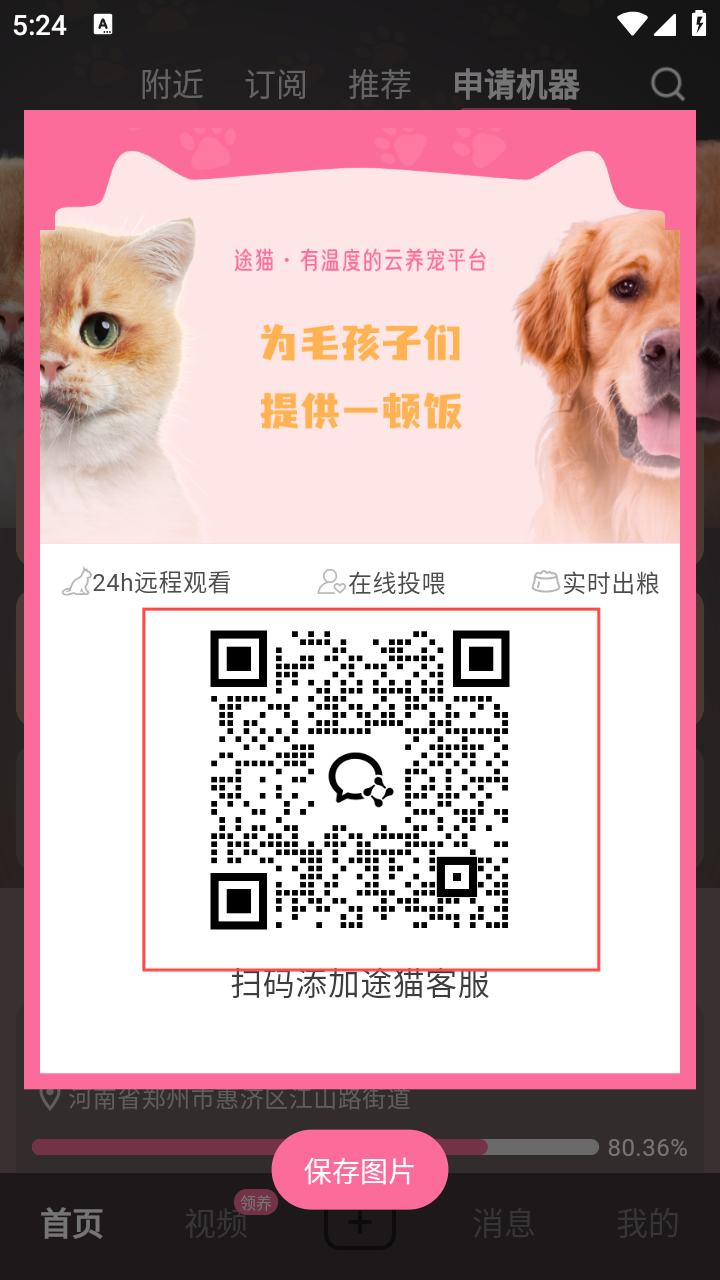Tap the 保存图片 button
Viewport: 720px width, 1280px height.
(x=360, y=1170)
